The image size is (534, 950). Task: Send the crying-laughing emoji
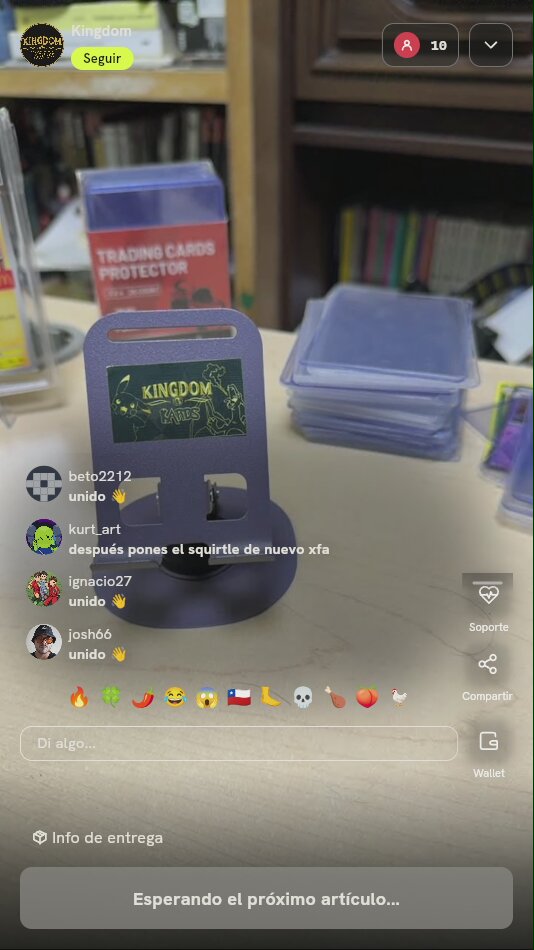pos(175,697)
